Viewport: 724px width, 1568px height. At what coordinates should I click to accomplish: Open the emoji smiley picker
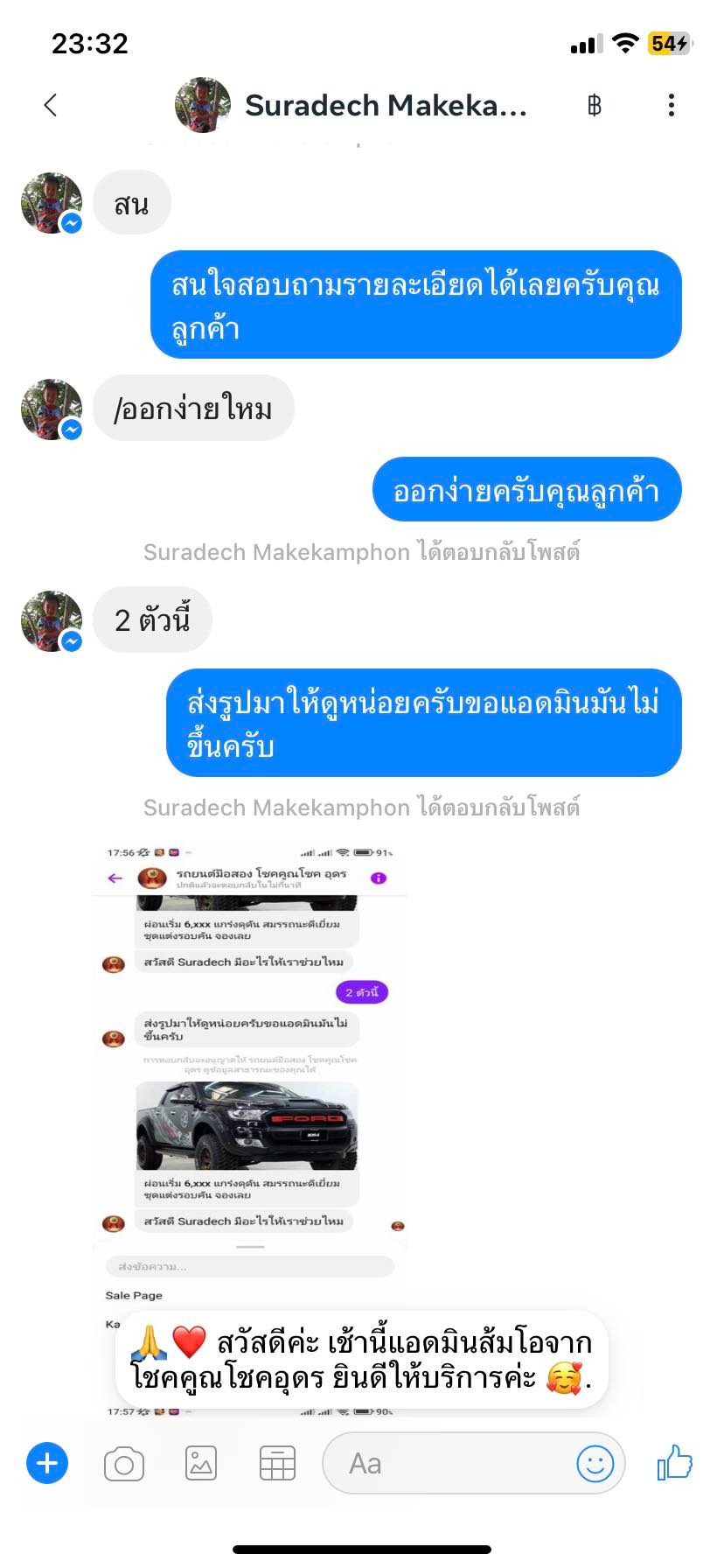click(595, 1463)
